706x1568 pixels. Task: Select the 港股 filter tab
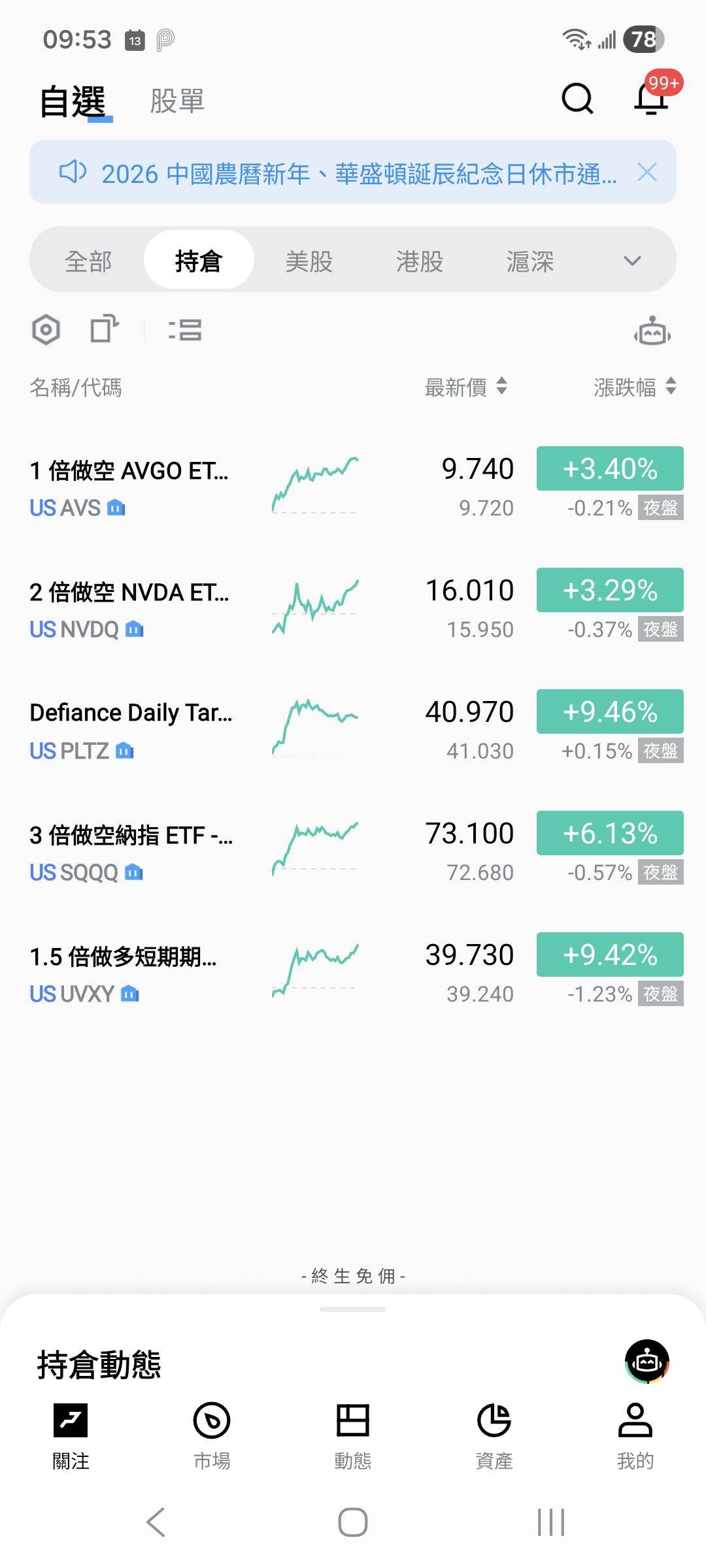click(x=420, y=261)
